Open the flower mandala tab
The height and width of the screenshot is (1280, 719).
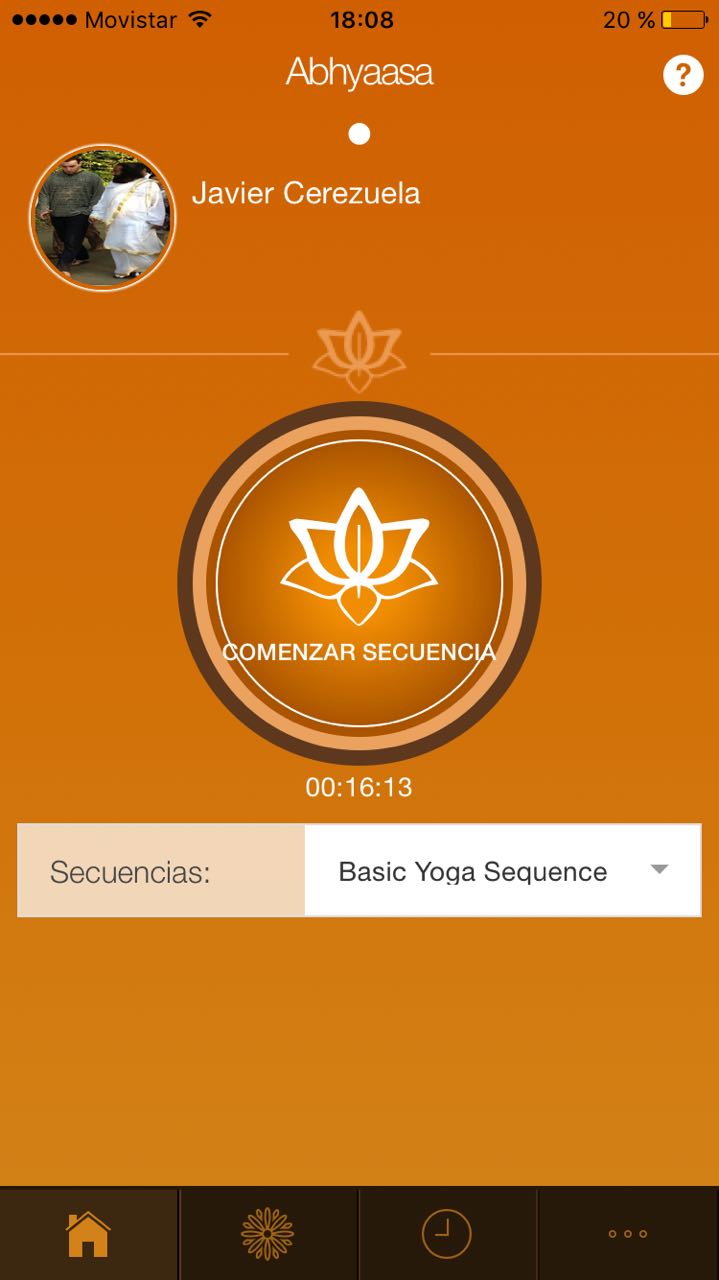(268, 1233)
